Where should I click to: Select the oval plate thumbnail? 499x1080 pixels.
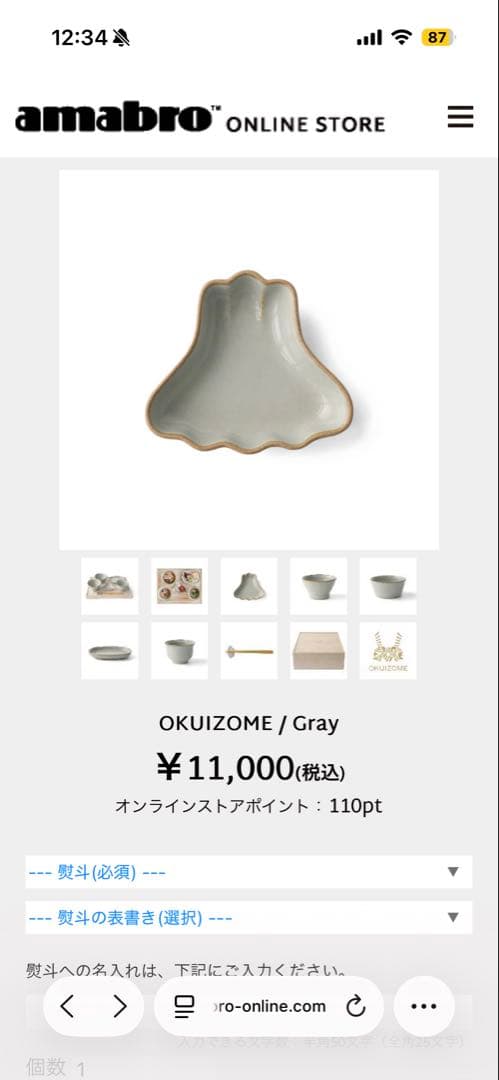pyautogui.click(x=110, y=651)
